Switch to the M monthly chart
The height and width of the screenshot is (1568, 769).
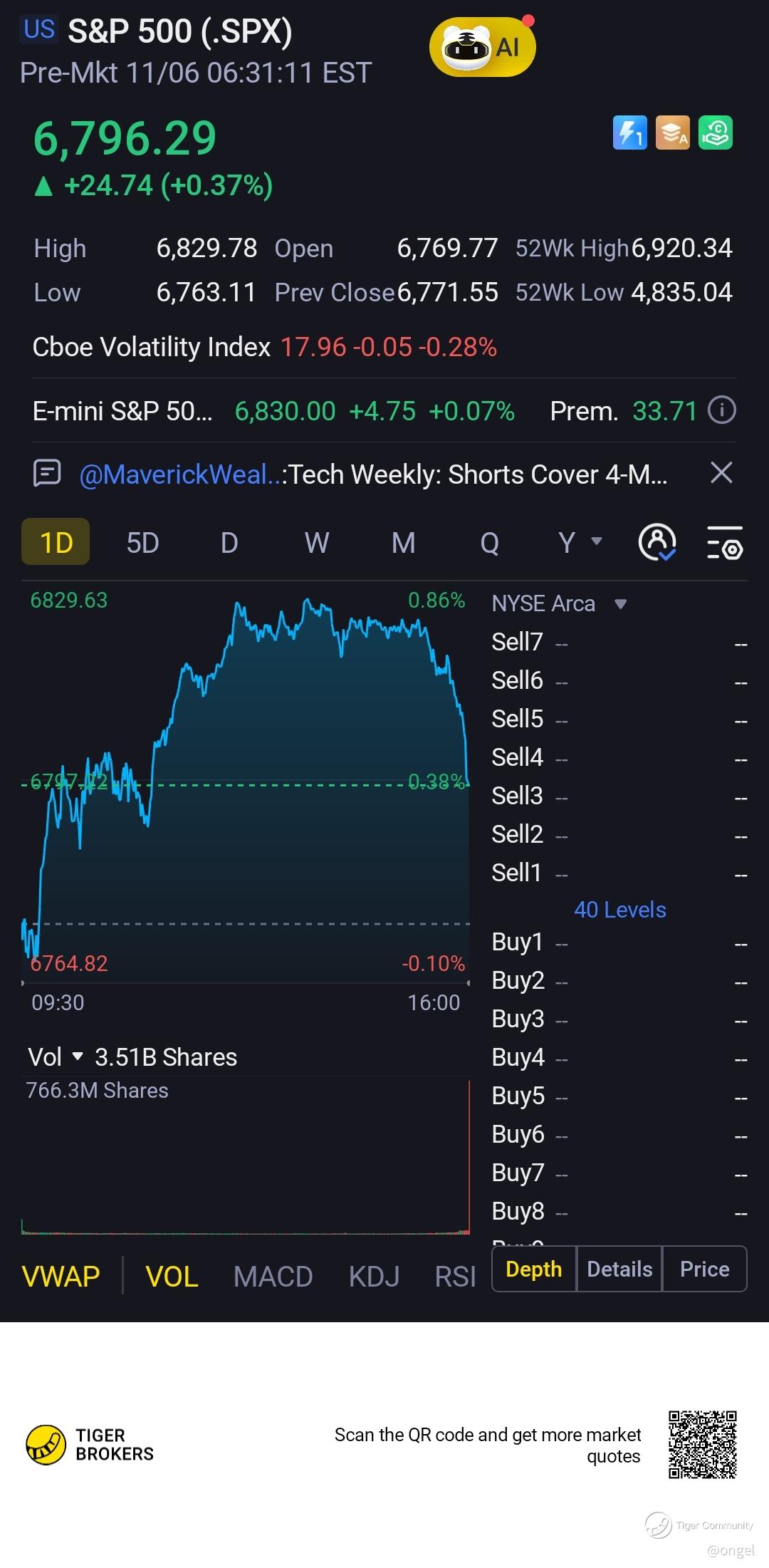(403, 543)
